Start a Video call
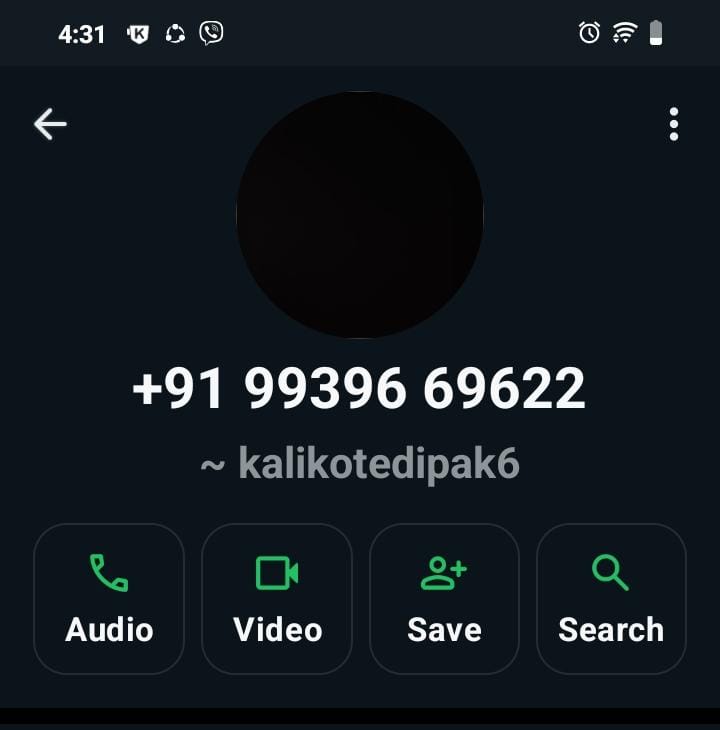Viewport: 720px width, 730px height. 277,598
